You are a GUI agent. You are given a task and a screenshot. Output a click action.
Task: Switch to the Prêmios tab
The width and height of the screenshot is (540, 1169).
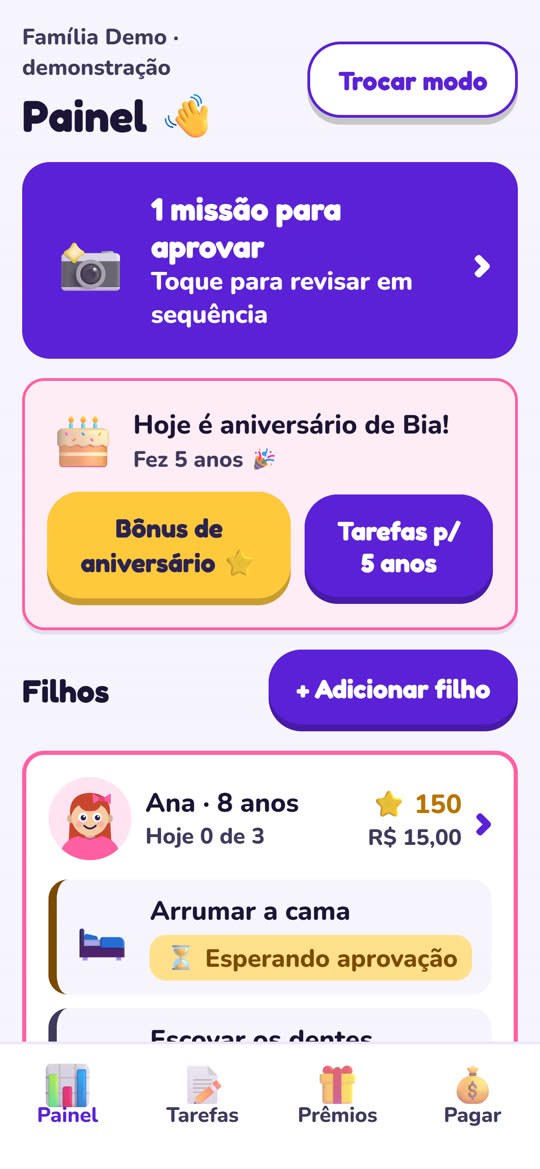click(337, 1094)
